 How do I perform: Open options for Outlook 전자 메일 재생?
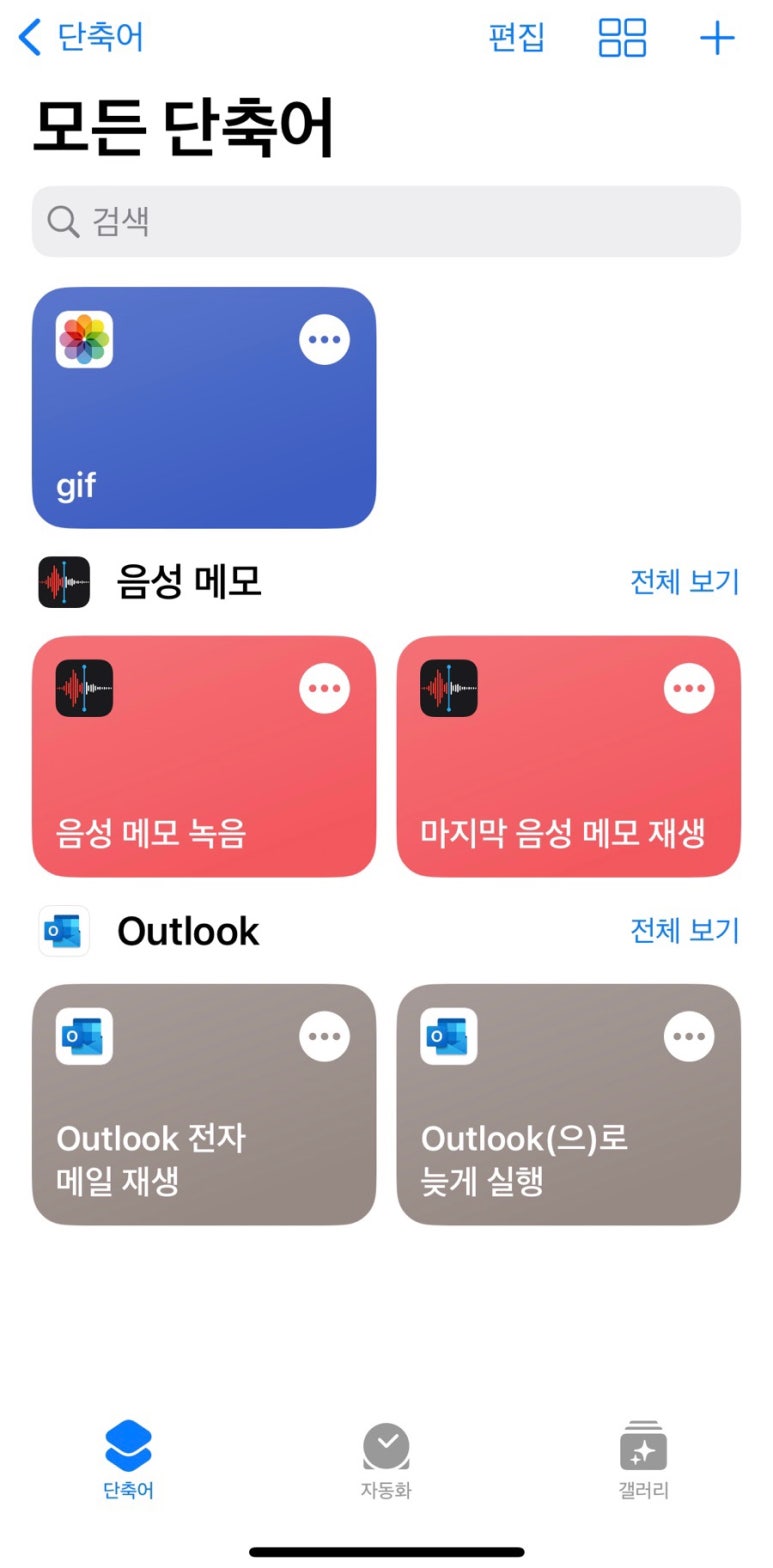point(324,1037)
